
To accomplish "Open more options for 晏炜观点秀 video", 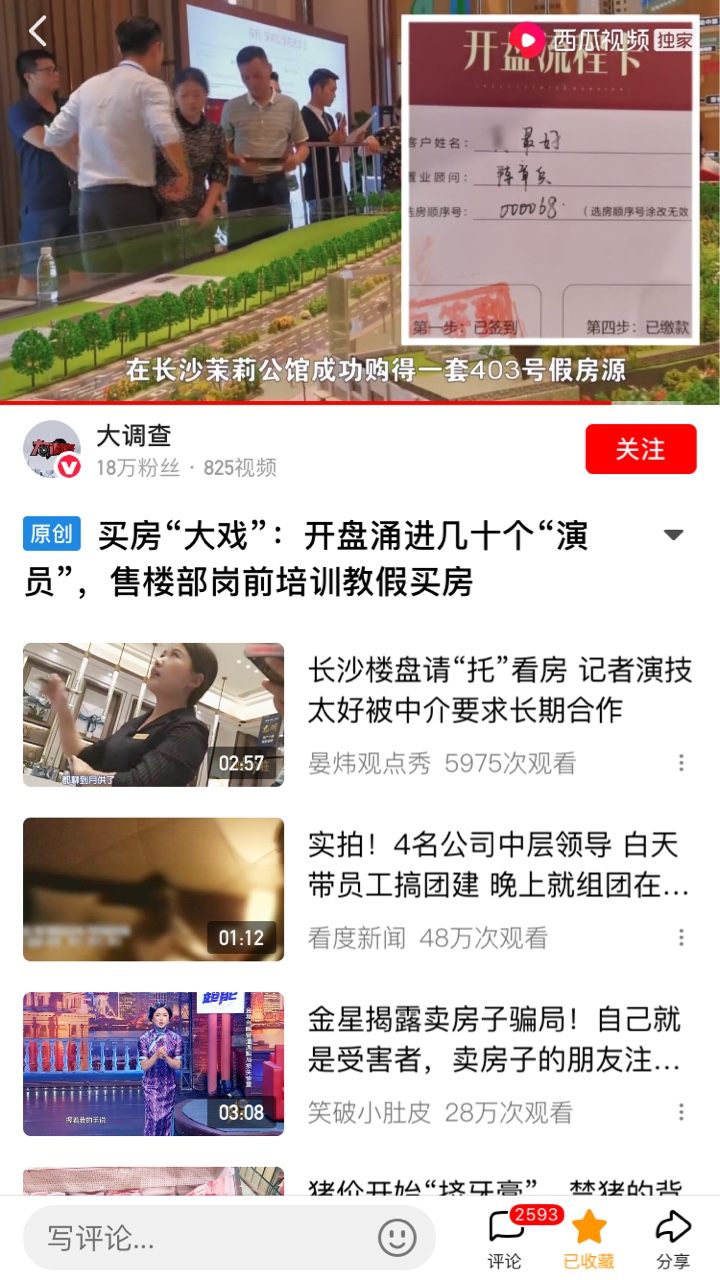I will pyautogui.click(x=681, y=763).
